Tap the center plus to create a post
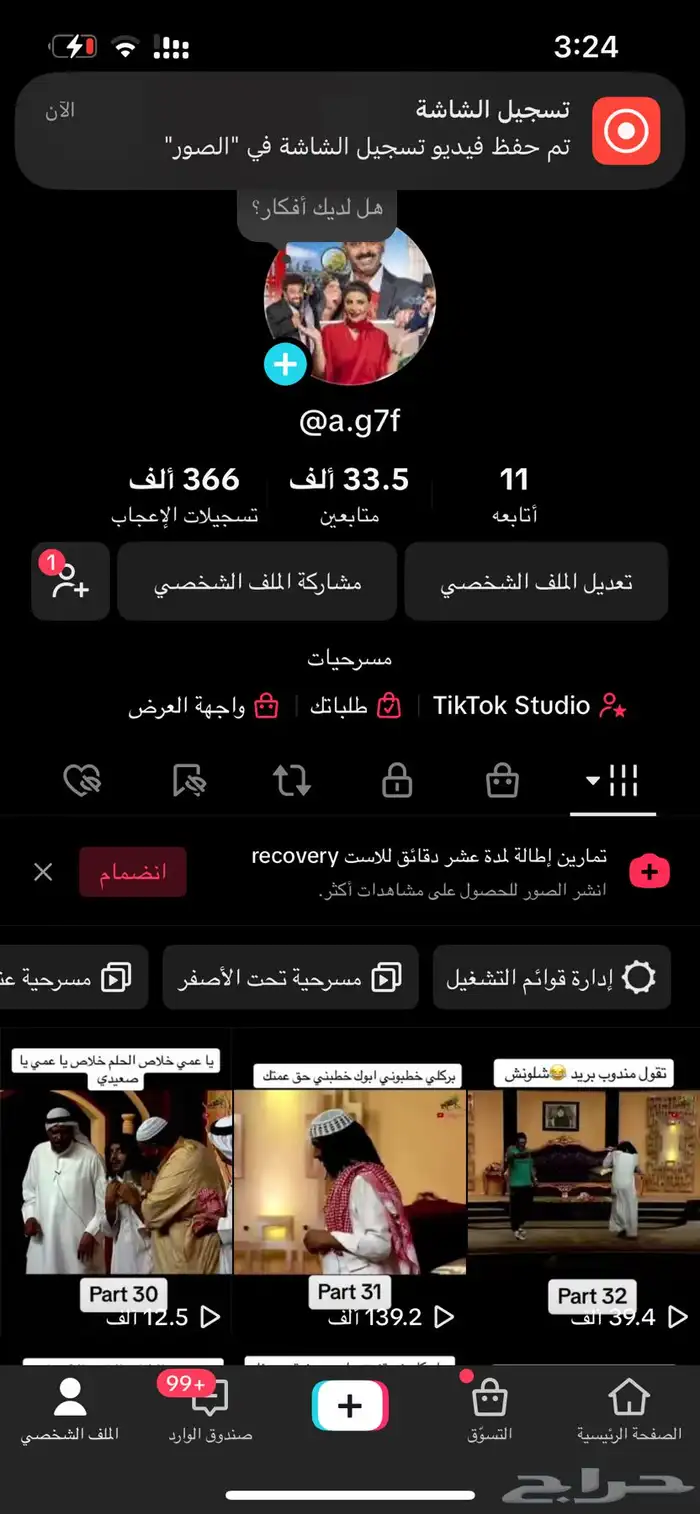Image resolution: width=700 pixels, height=1514 pixels. click(x=349, y=1406)
